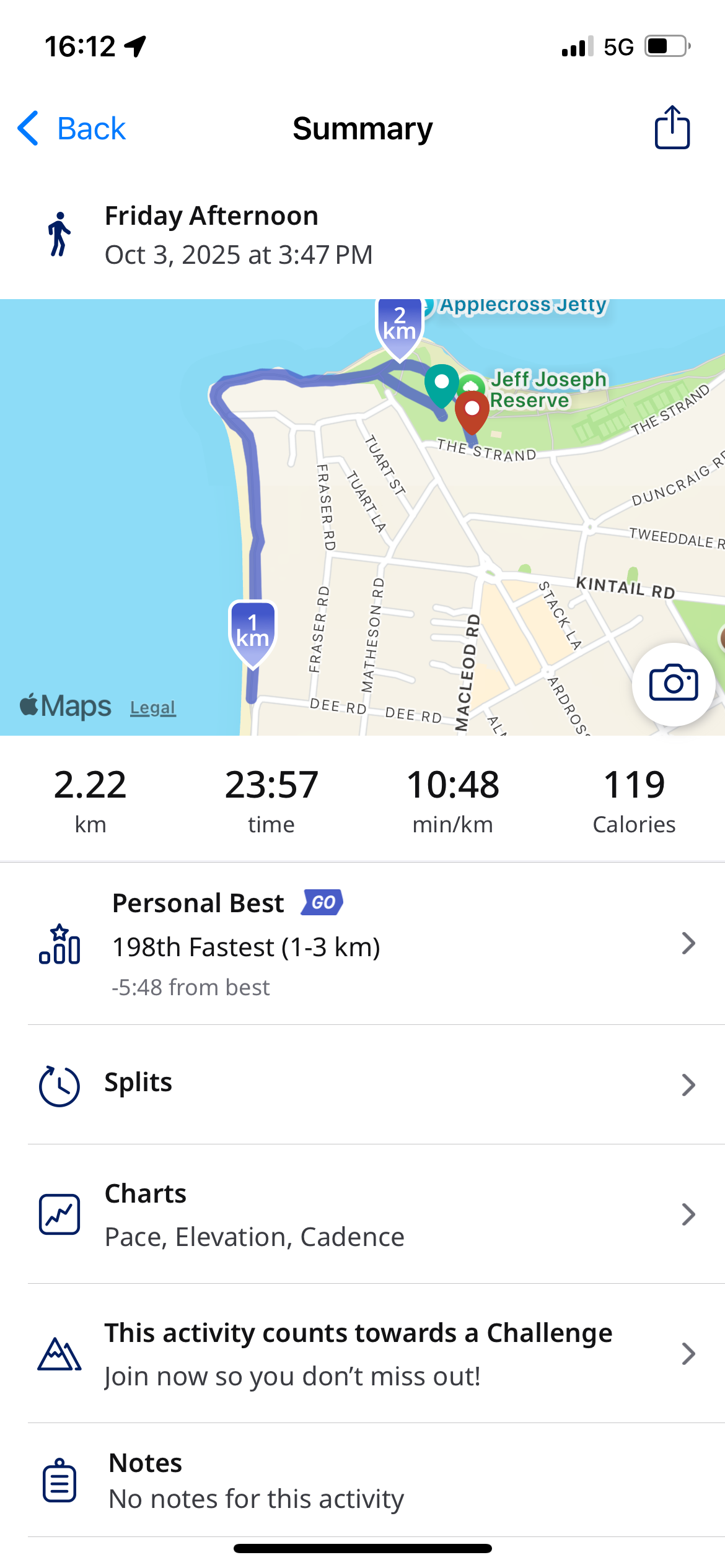The height and width of the screenshot is (1568, 725).
Task: Add a photo with the camera button
Action: coord(673,684)
